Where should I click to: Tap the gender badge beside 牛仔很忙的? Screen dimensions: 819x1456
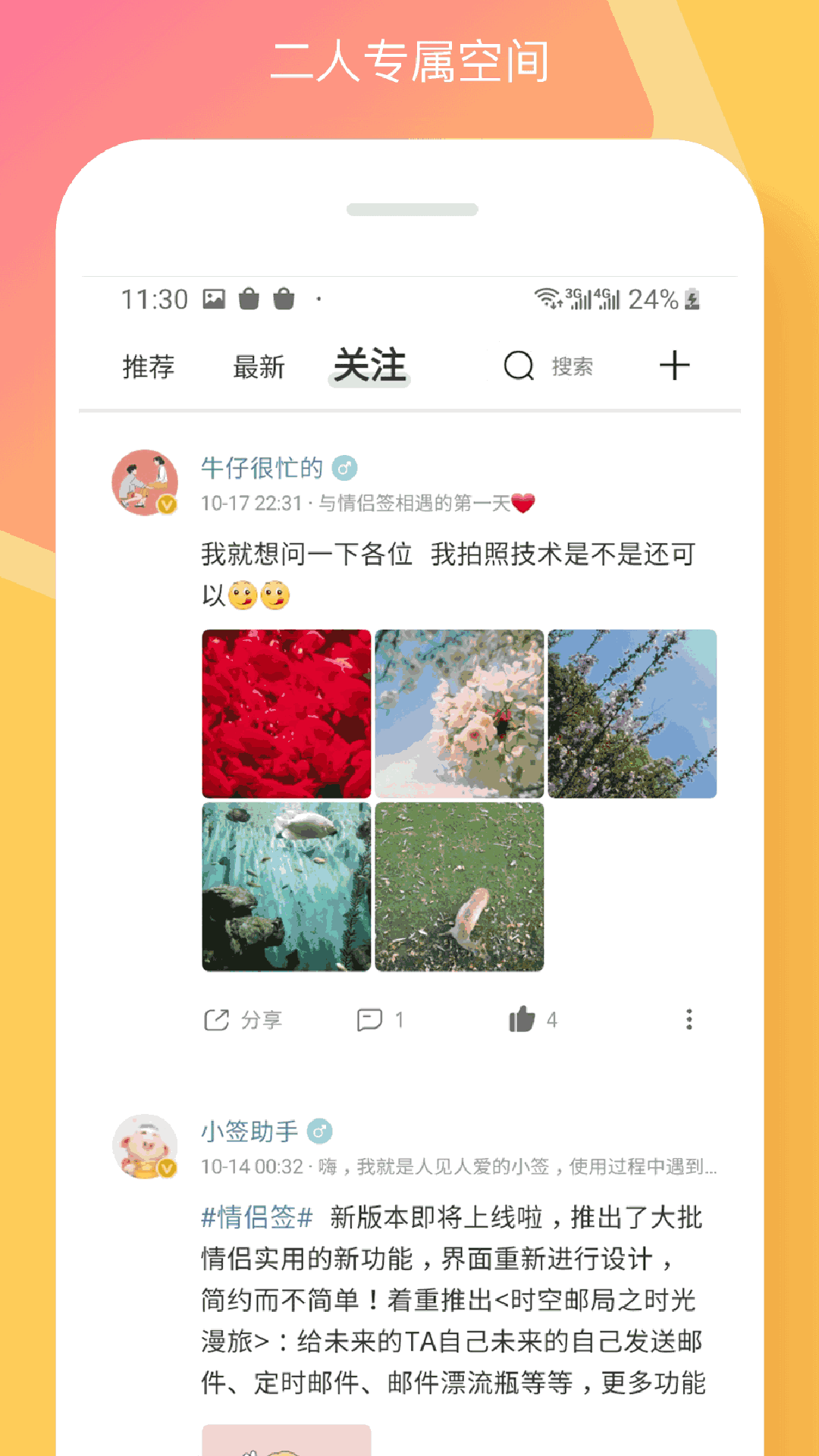coord(345,469)
